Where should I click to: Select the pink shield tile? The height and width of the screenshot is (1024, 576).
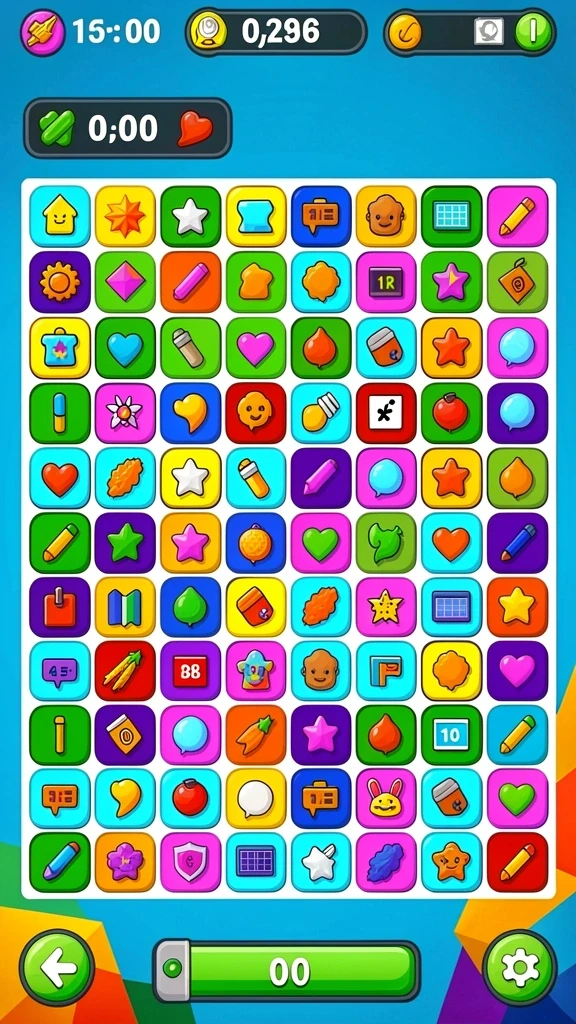tap(191, 862)
